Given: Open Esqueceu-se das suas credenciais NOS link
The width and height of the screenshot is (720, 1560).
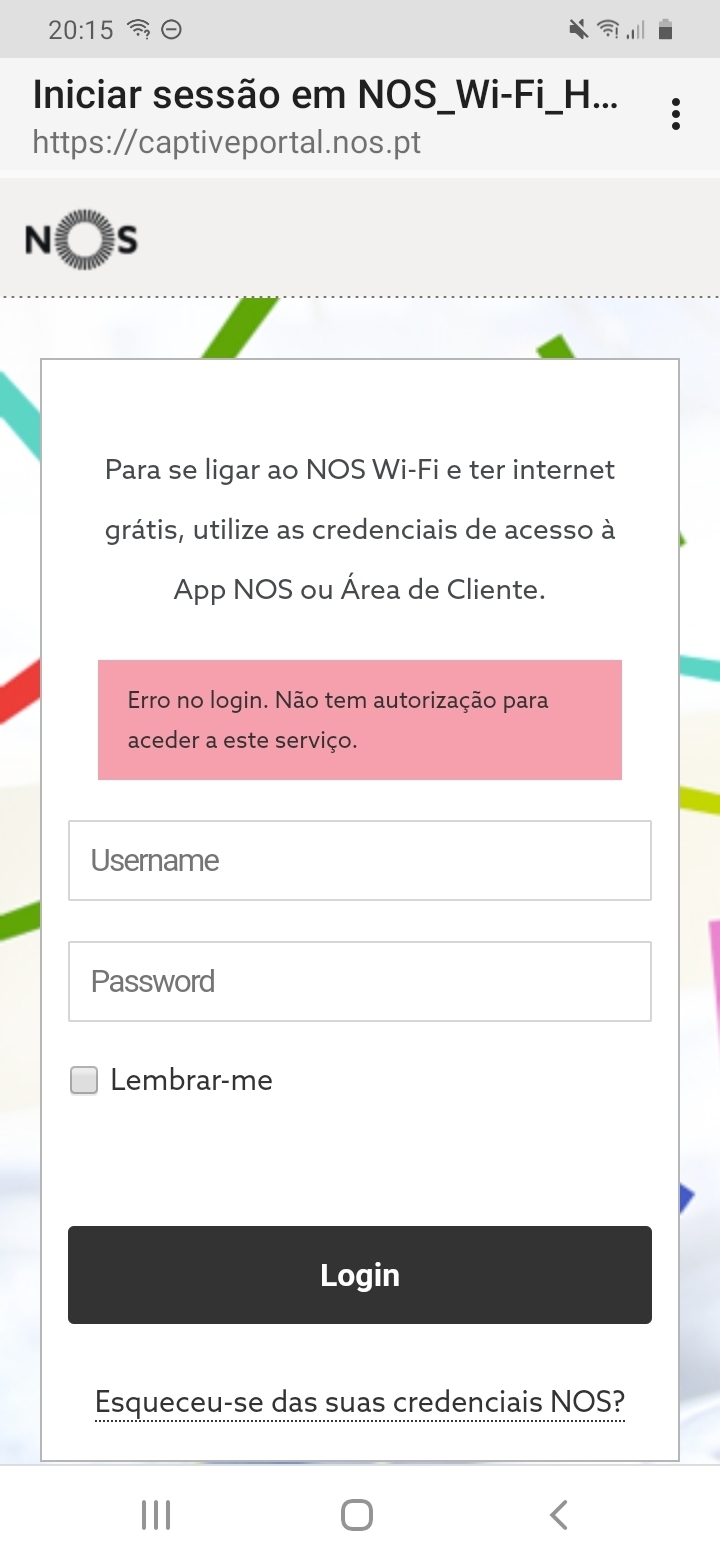Looking at the screenshot, I should (360, 1402).
